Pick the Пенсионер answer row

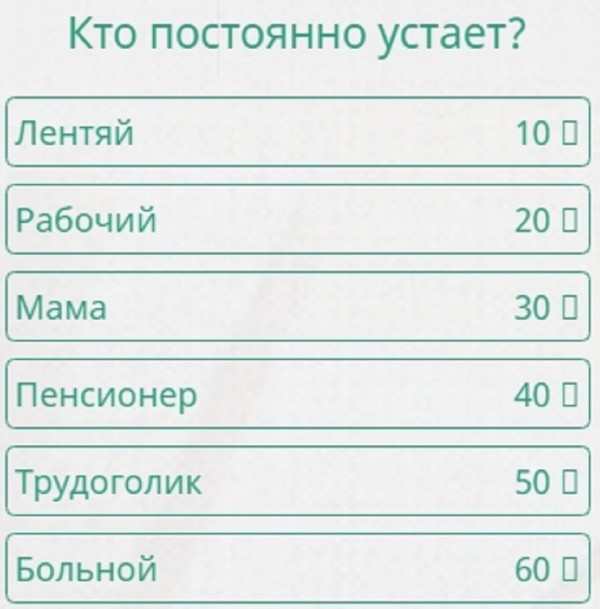tap(298, 395)
